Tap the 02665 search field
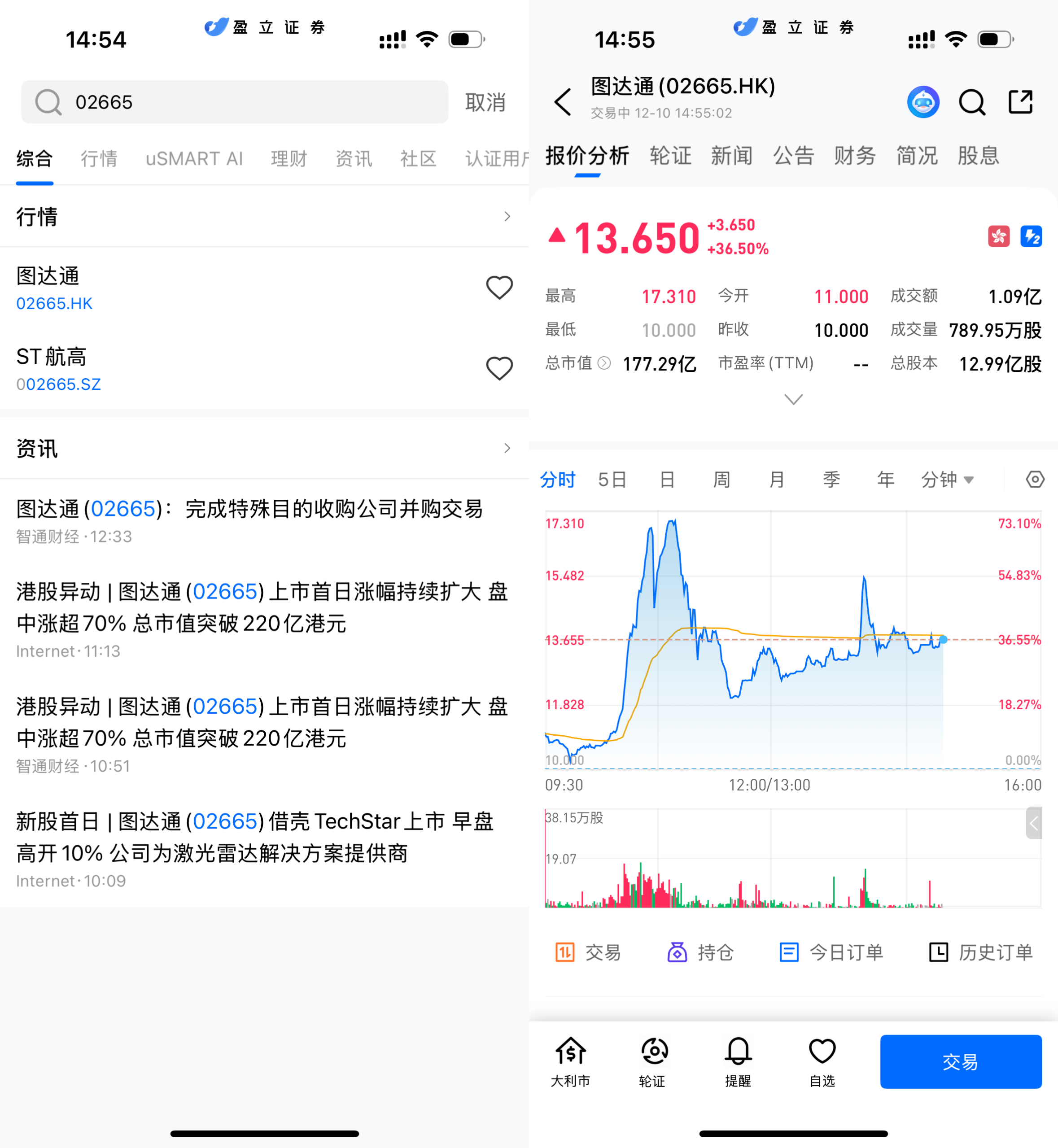Screen dimensions: 1058x1148 coord(235,102)
